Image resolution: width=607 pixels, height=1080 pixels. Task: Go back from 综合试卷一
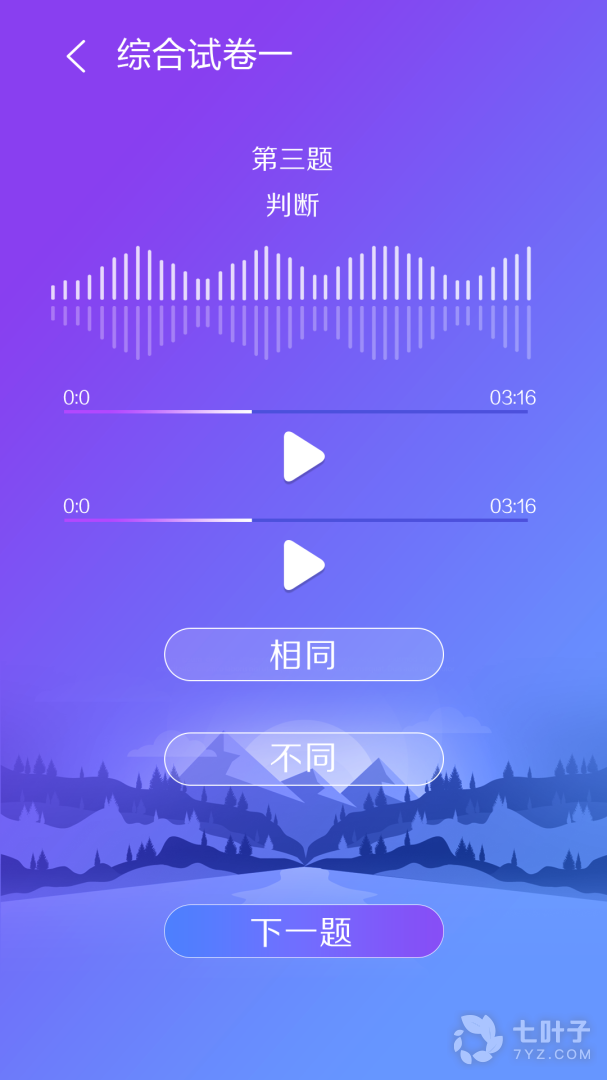(76, 56)
